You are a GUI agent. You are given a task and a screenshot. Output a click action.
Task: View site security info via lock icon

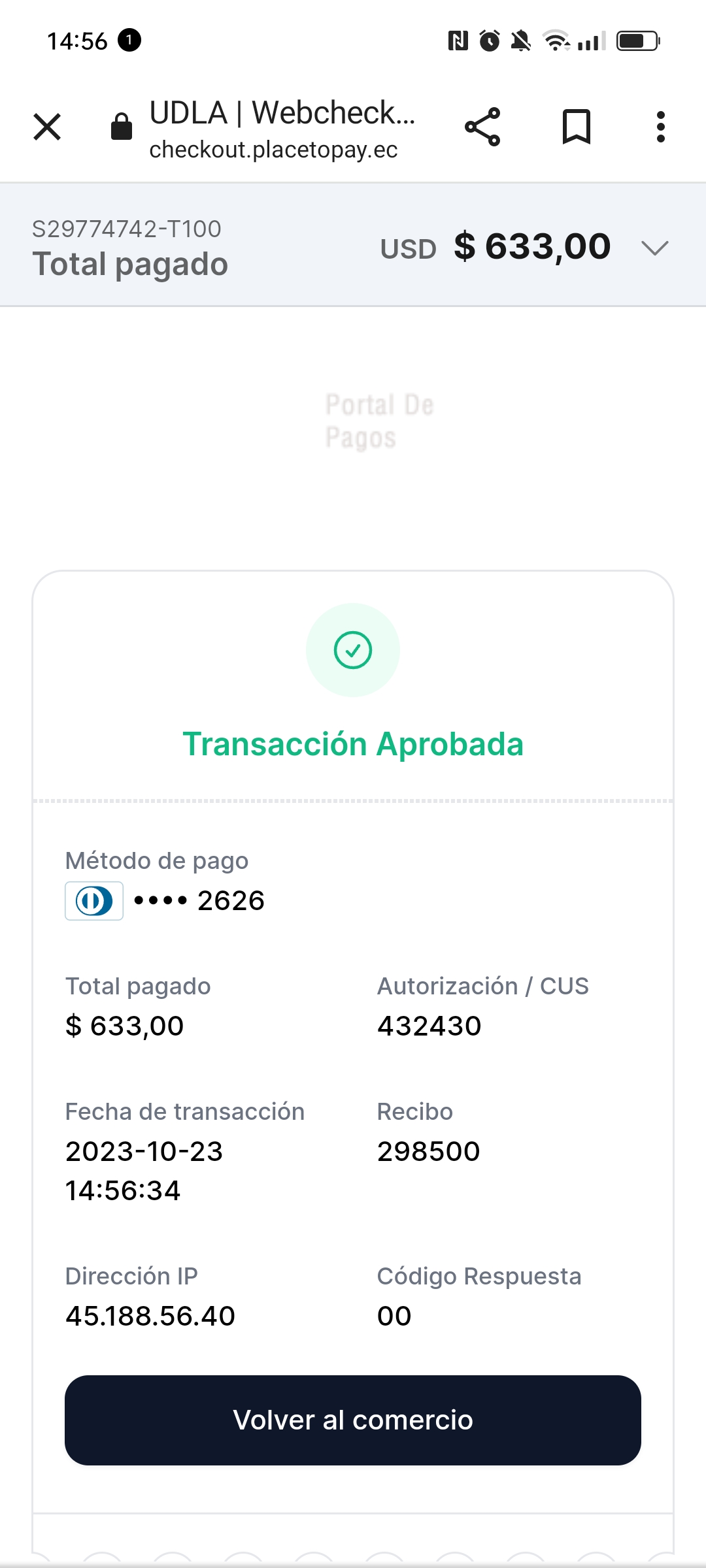pos(122,127)
